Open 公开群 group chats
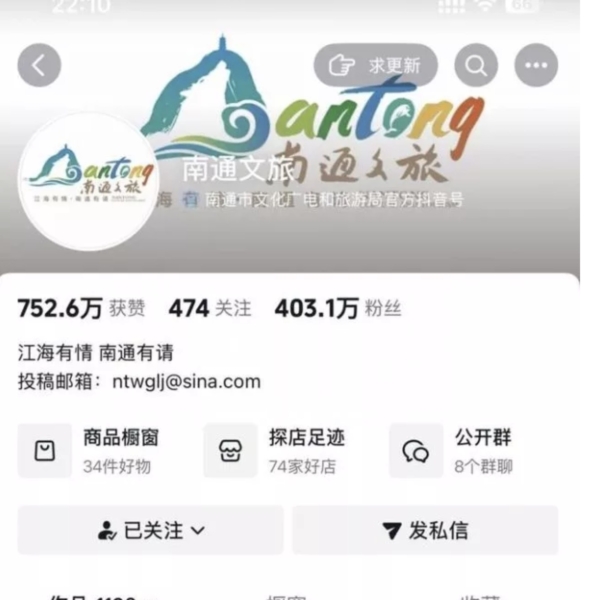This screenshot has height=600, width=600. [x=470, y=450]
